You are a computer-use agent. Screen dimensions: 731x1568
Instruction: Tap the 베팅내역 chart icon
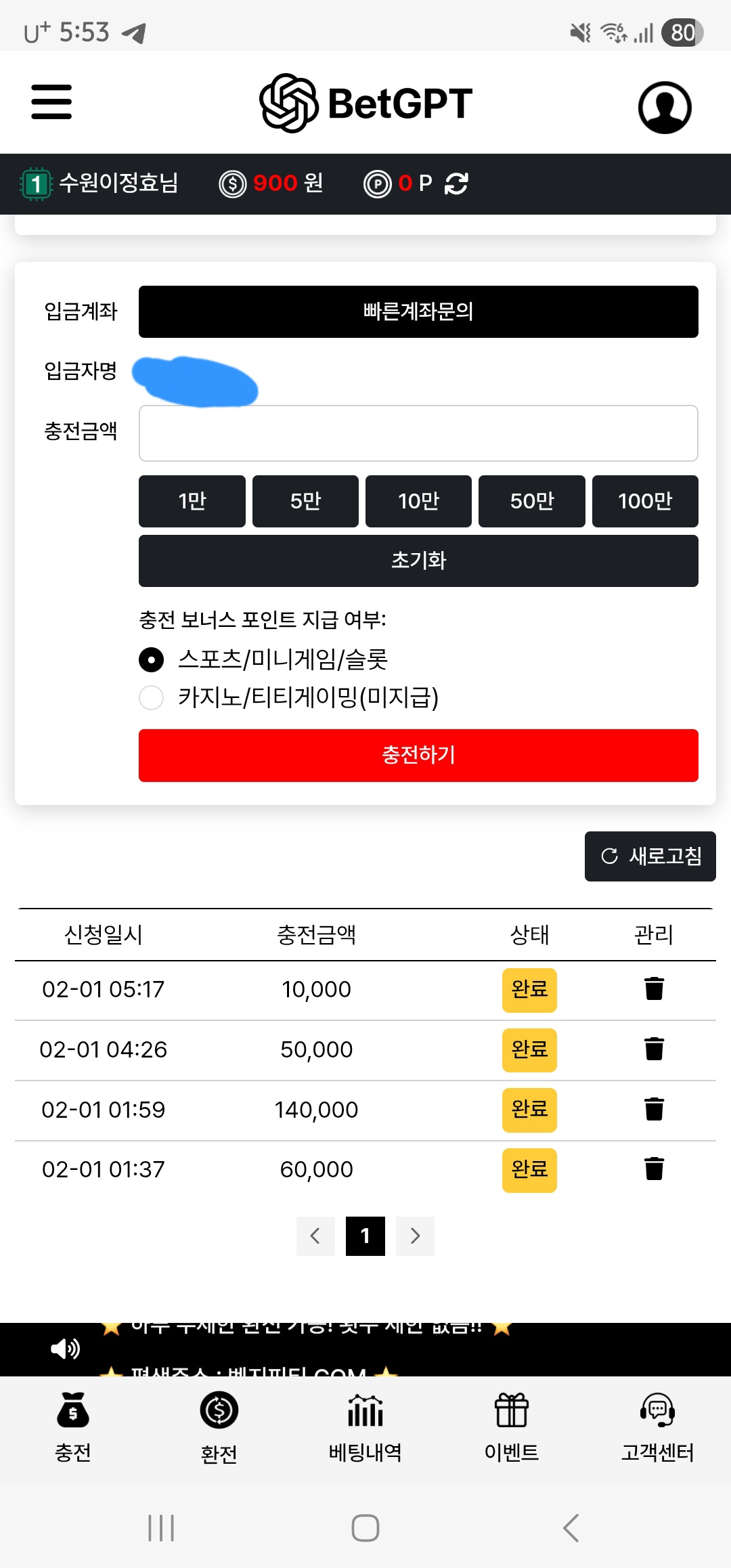(365, 1411)
